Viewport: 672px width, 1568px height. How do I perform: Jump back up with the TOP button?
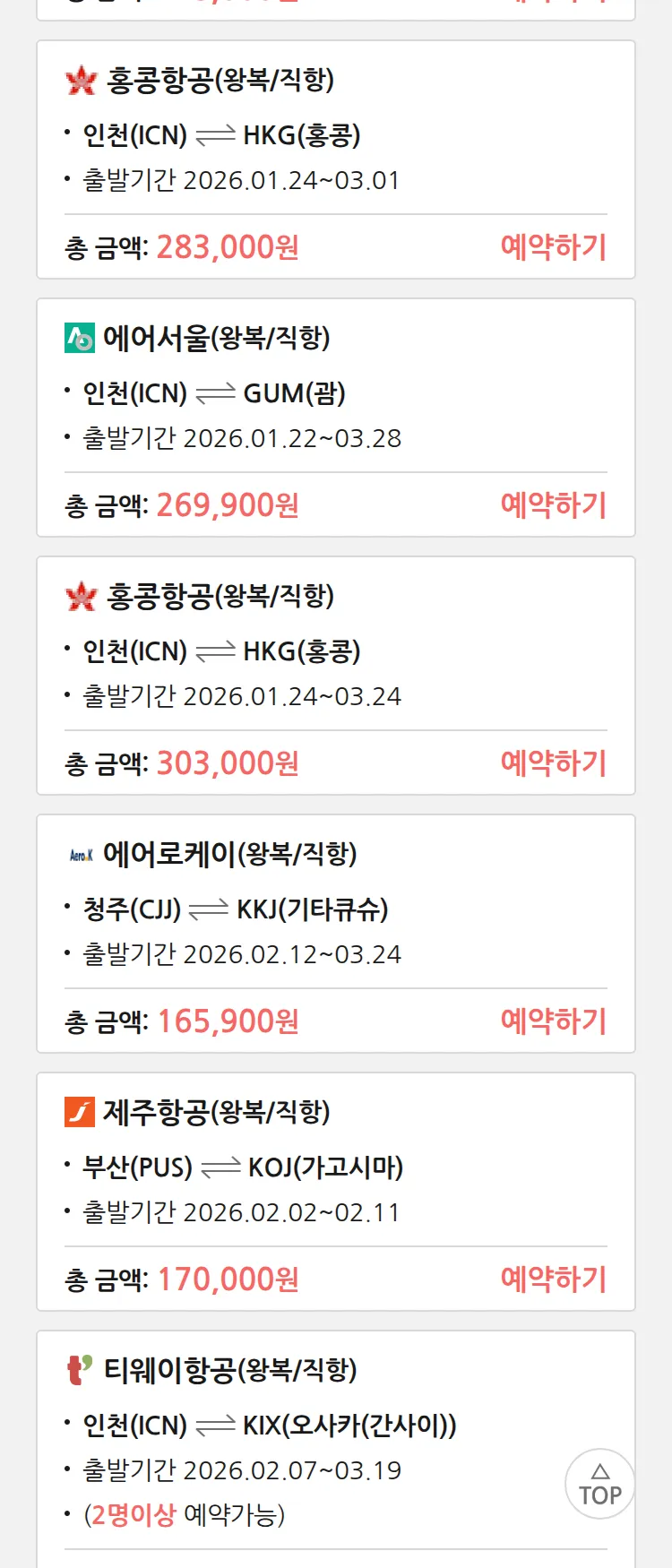click(x=599, y=1484)
